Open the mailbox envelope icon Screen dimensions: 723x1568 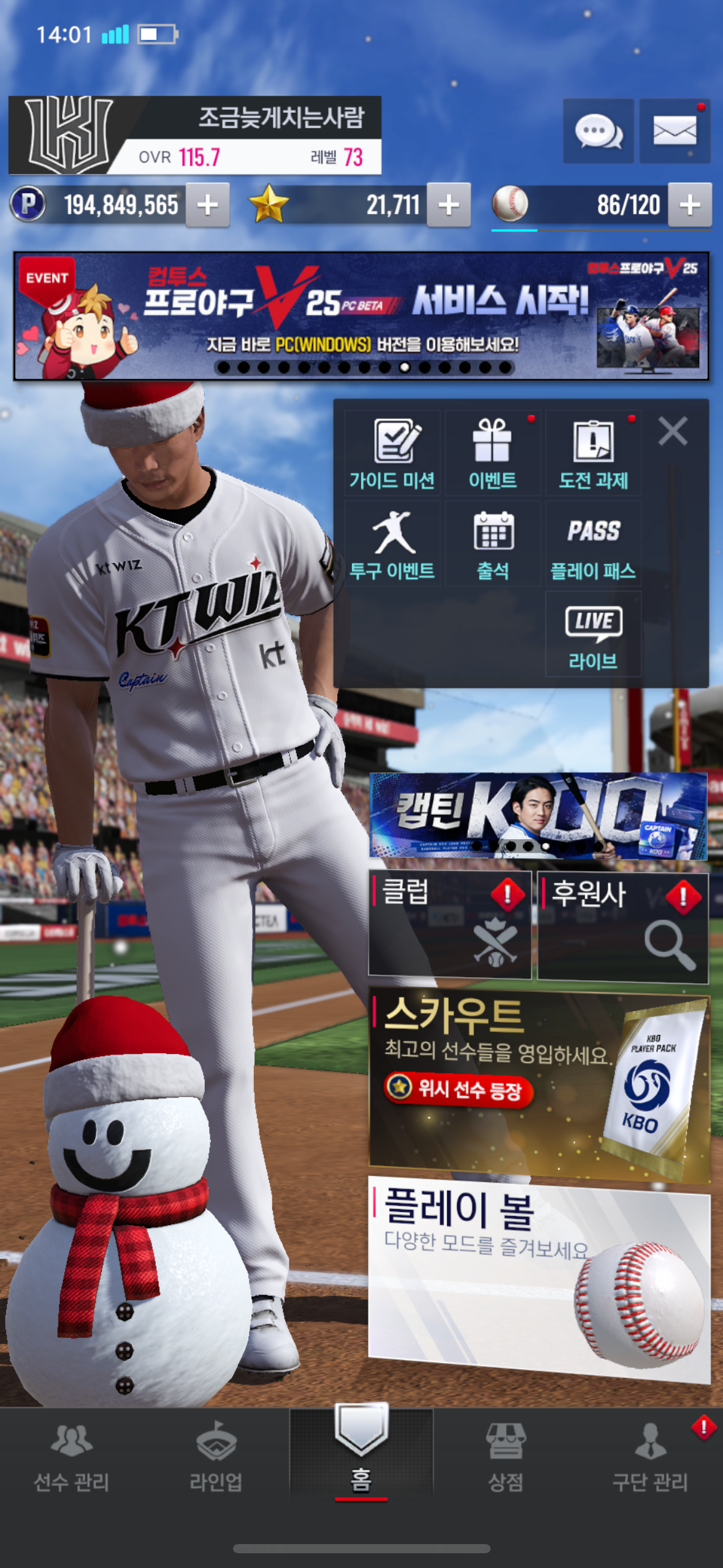click(675, 131)
